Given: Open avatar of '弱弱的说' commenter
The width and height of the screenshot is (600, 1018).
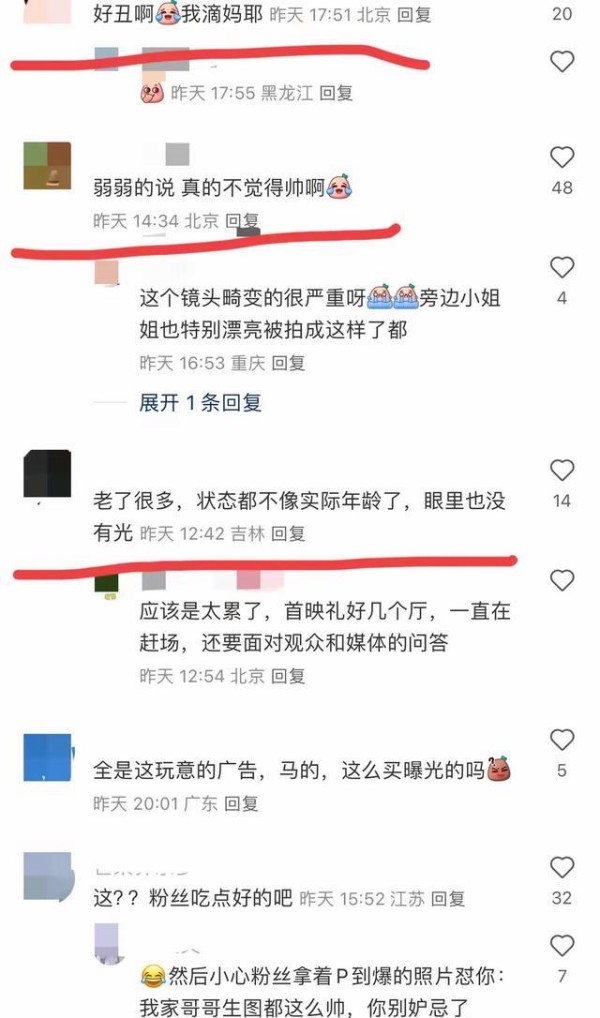Looking at the screenshot, I should tap(47, 166).
